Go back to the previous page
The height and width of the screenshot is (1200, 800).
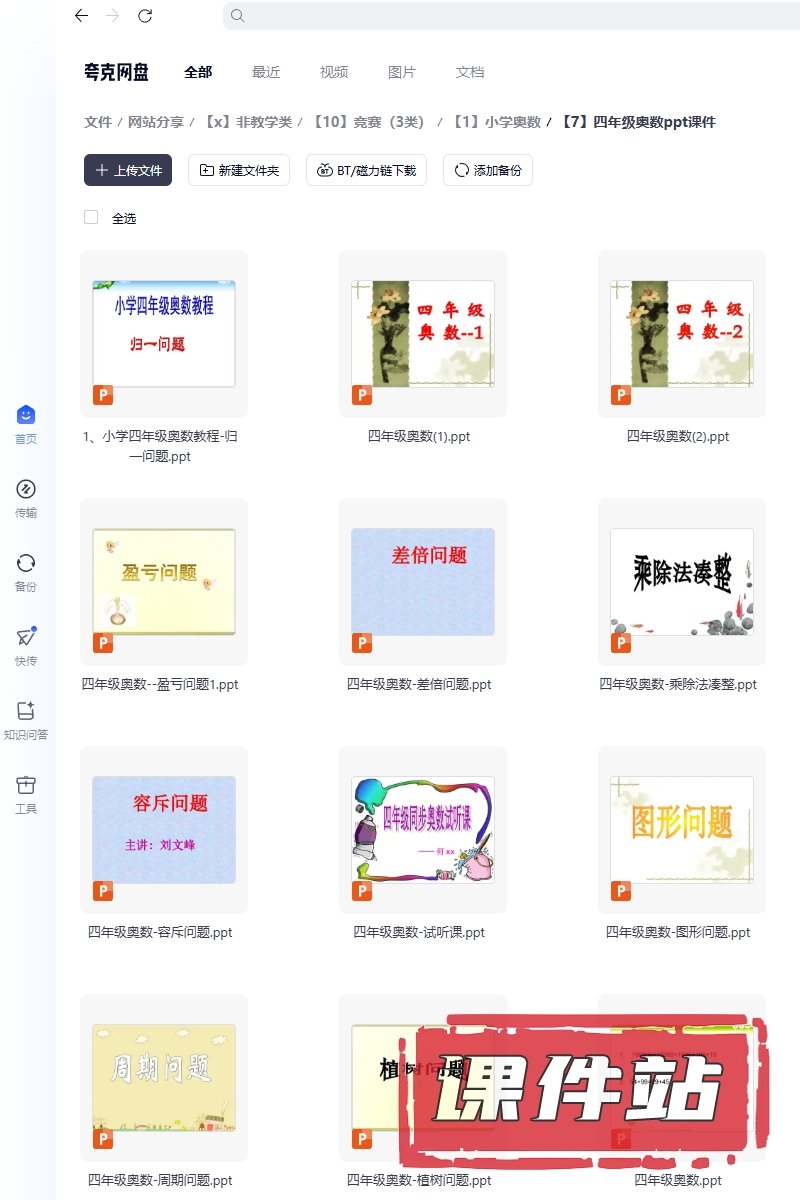click(81, 15)
